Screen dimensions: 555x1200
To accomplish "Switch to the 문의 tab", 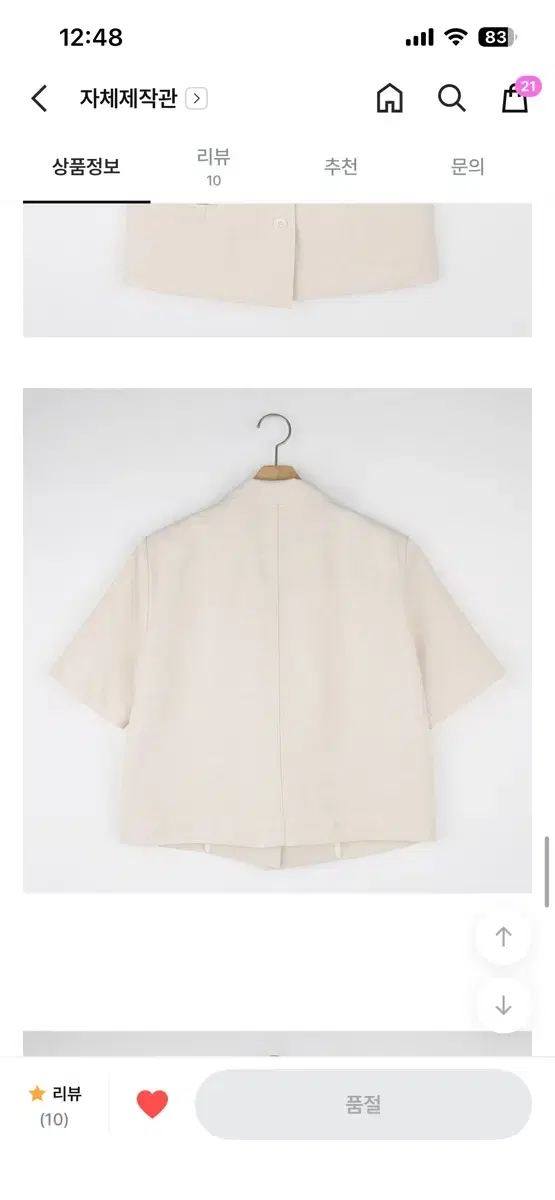I will coord(467,167).
